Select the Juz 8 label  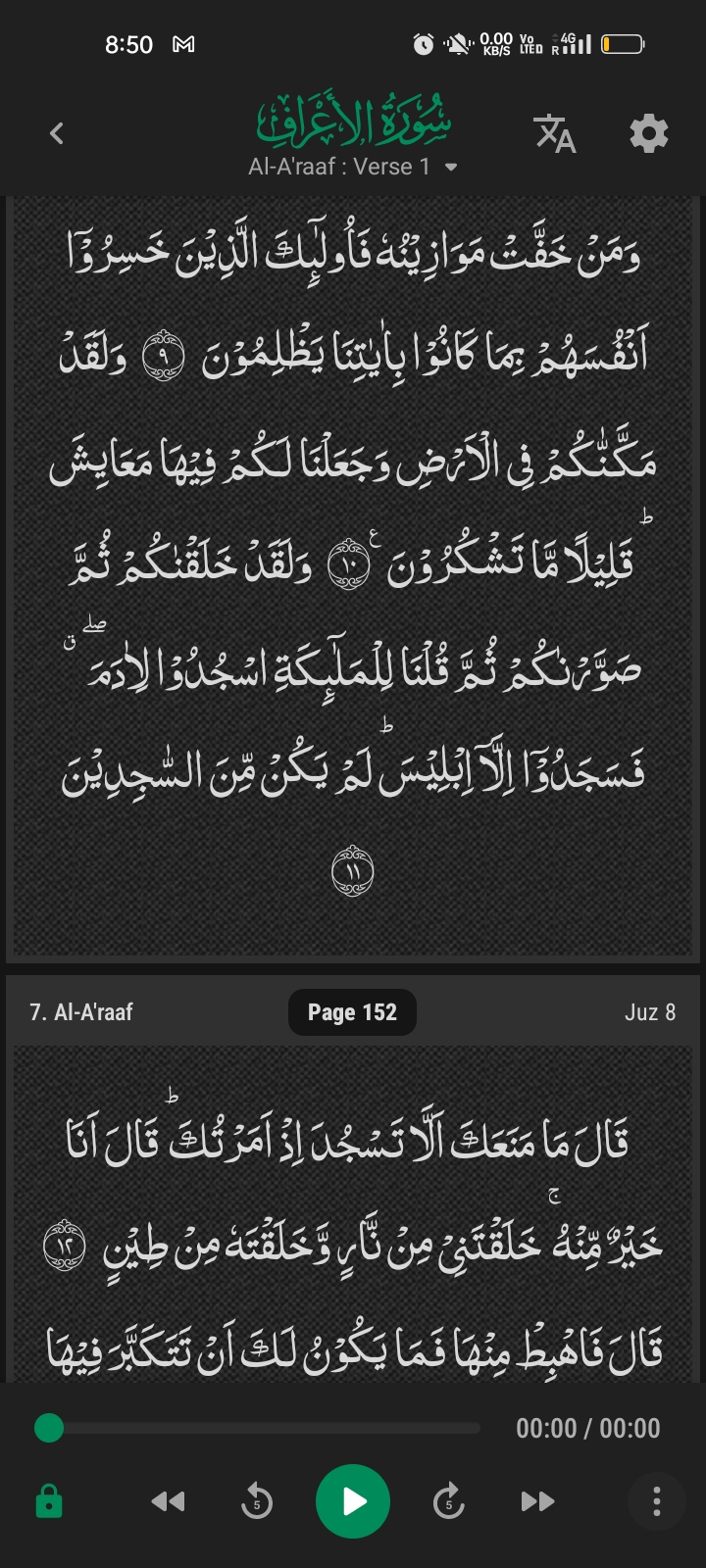tap(650, 1011)
